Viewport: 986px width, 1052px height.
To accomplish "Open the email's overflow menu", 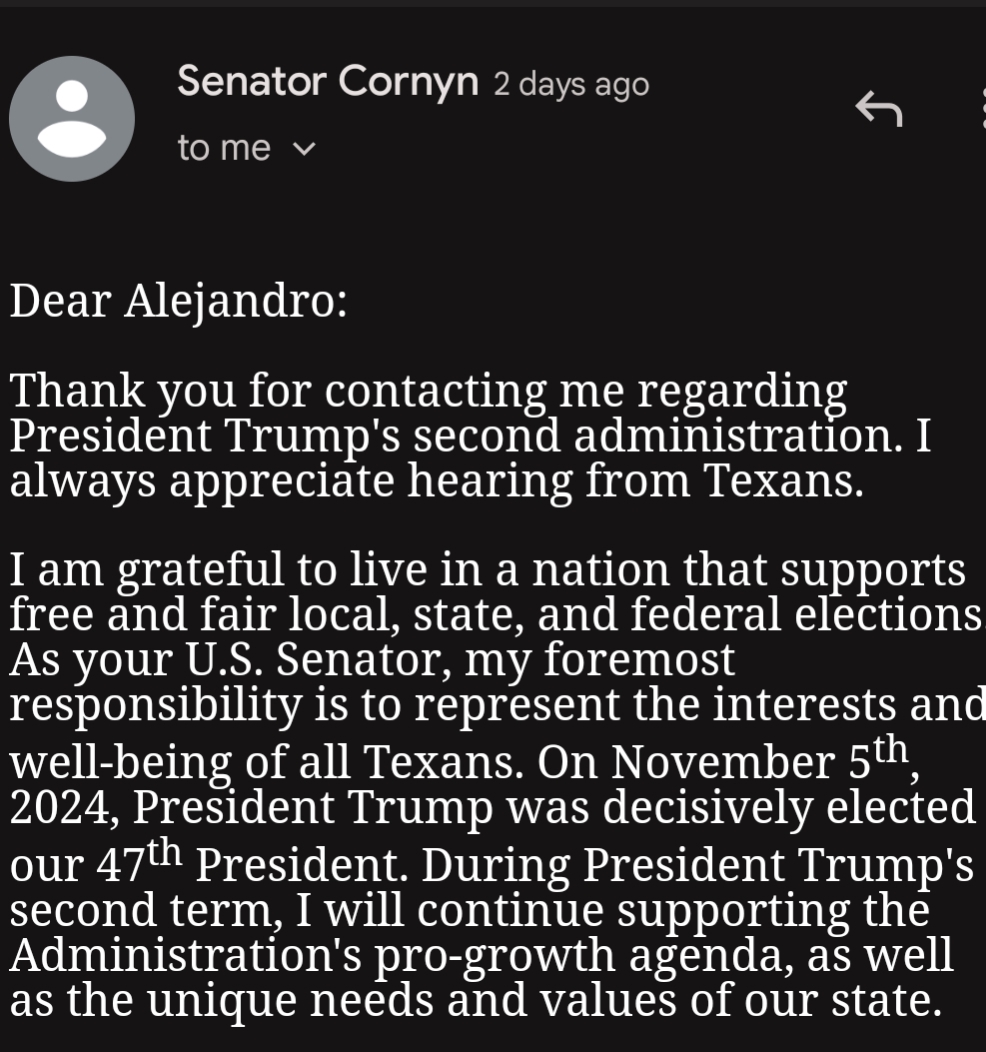I will click(x=980, y=108).
